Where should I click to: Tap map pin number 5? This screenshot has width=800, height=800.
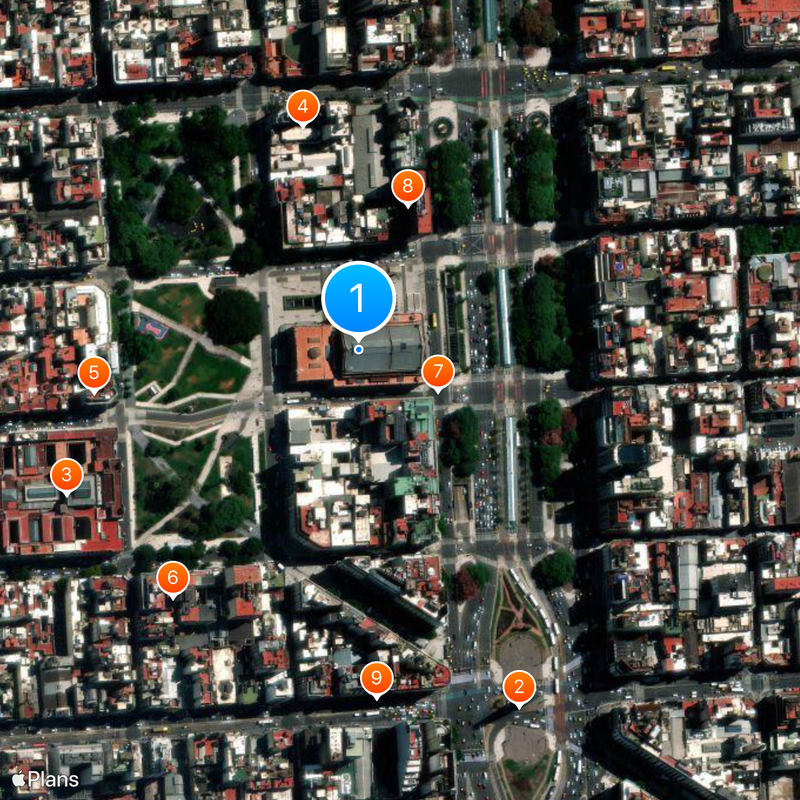click(94, 374)
